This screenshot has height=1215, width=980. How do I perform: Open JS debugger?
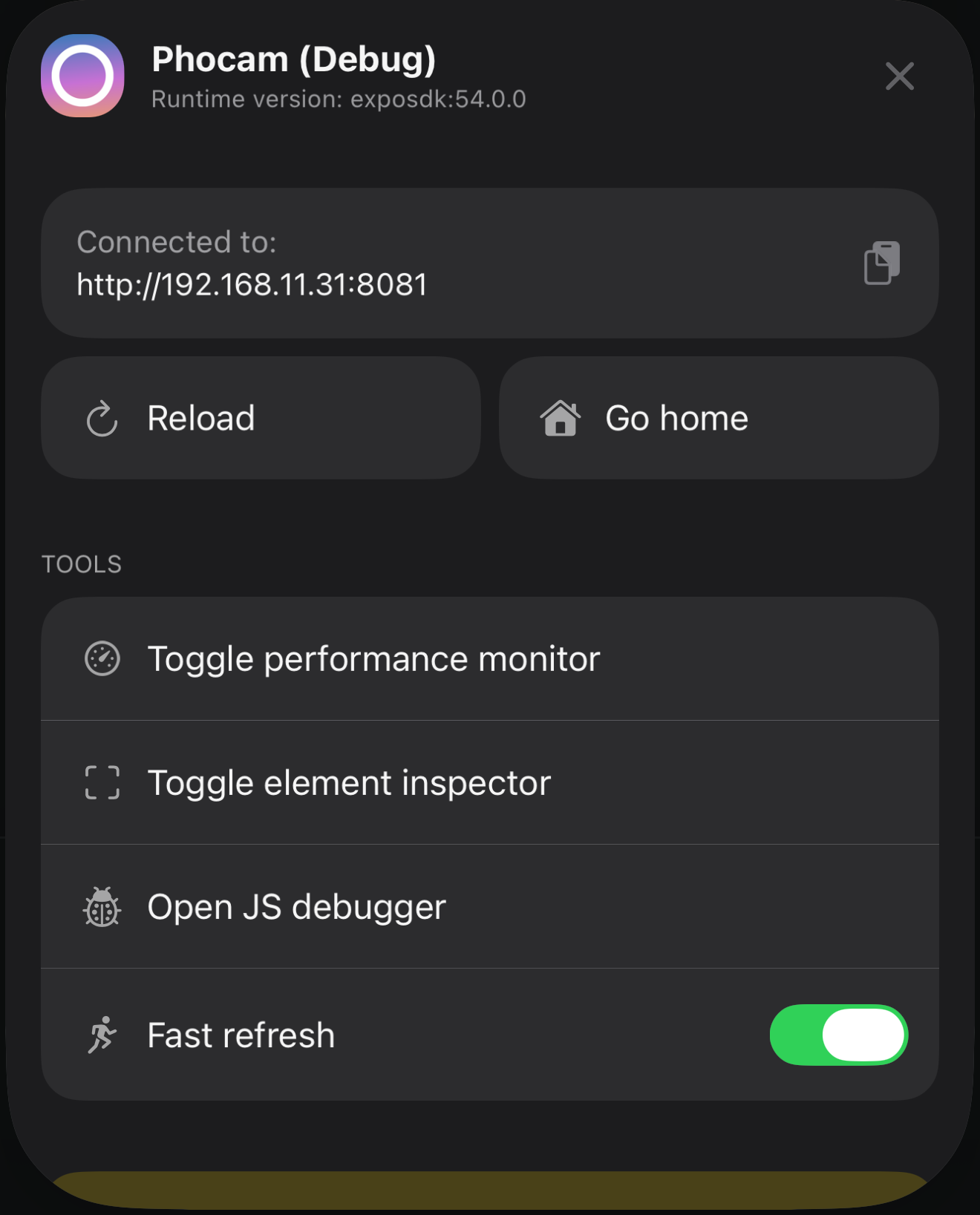[x=489, y=907]
